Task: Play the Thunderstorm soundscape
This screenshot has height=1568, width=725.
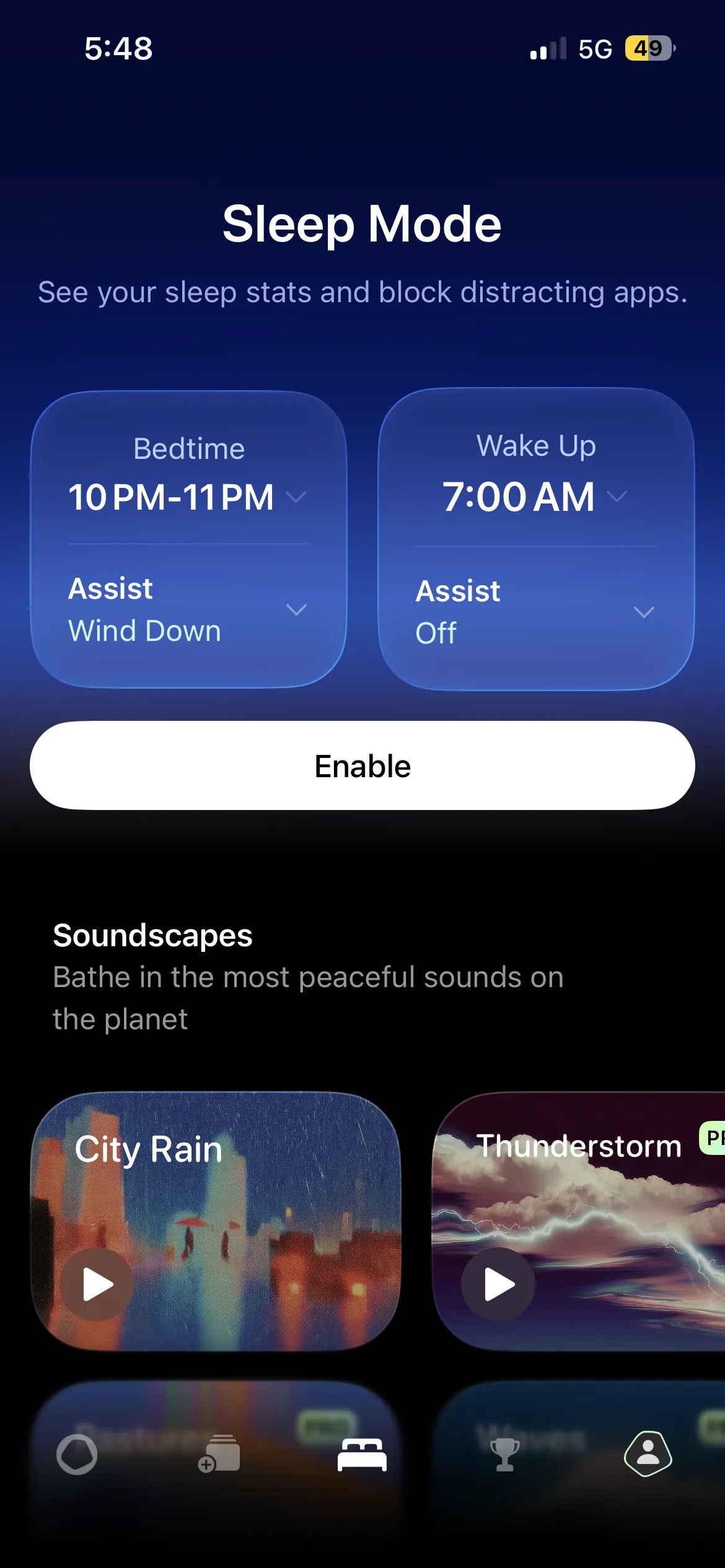Action: click(x=498, y=1284)
